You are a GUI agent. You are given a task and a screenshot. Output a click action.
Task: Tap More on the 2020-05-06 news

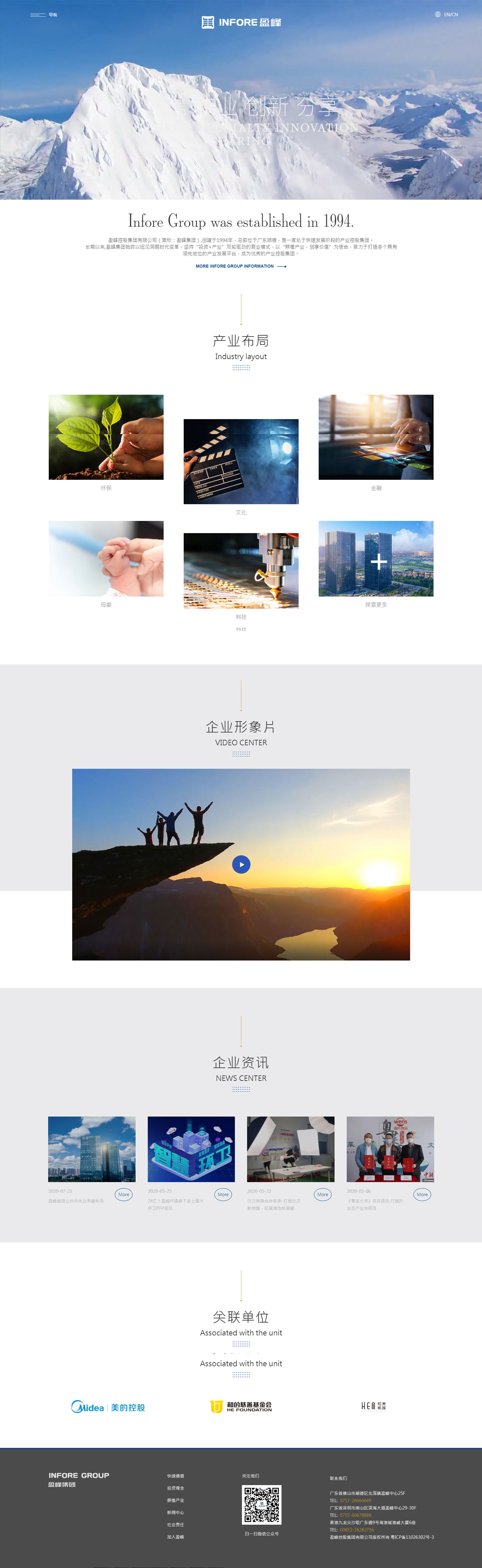422,1194
